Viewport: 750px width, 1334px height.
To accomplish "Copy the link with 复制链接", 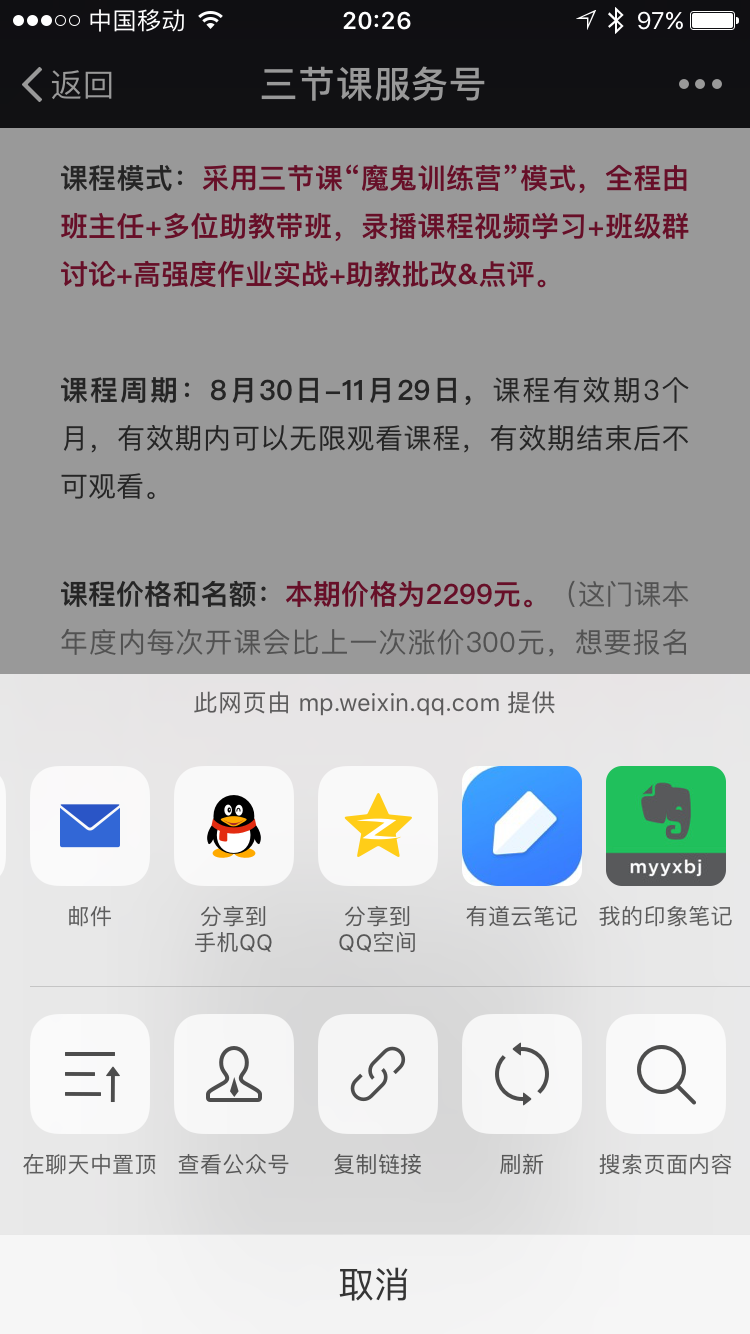I will (x=378, y=1074).
